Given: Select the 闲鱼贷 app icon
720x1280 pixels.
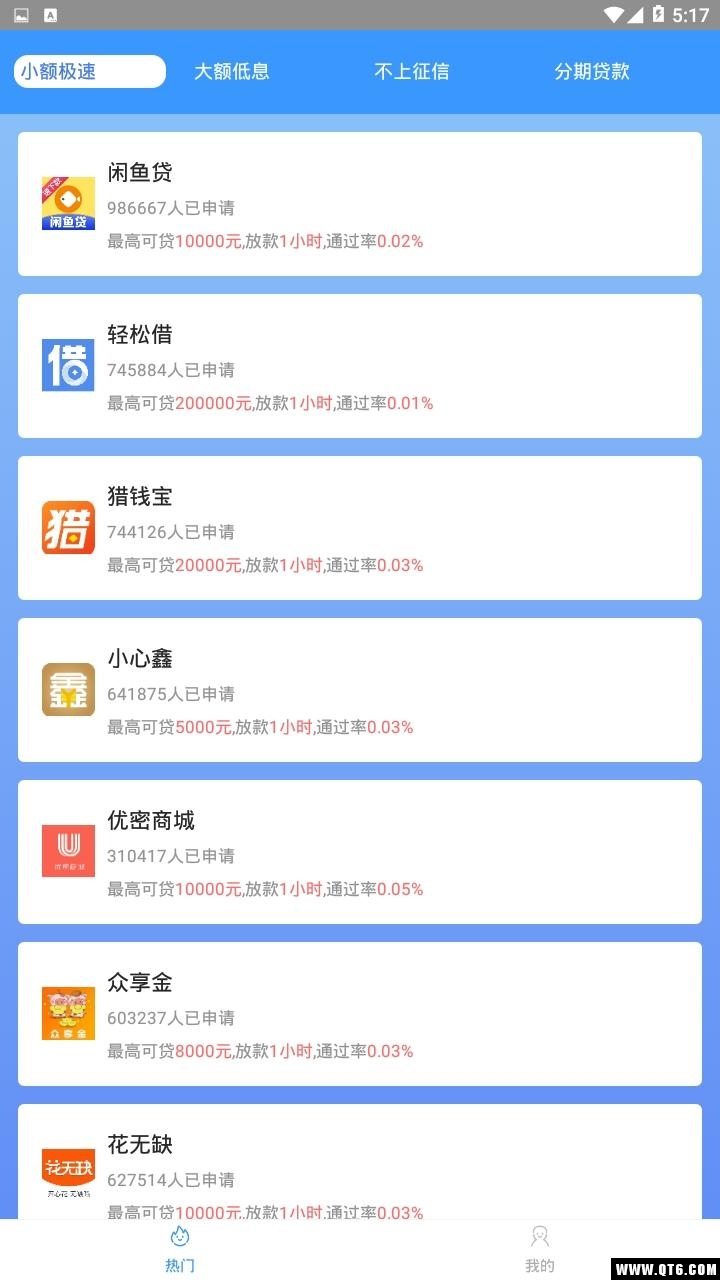Looking at the screenshot, I should (x=67, y=203).
